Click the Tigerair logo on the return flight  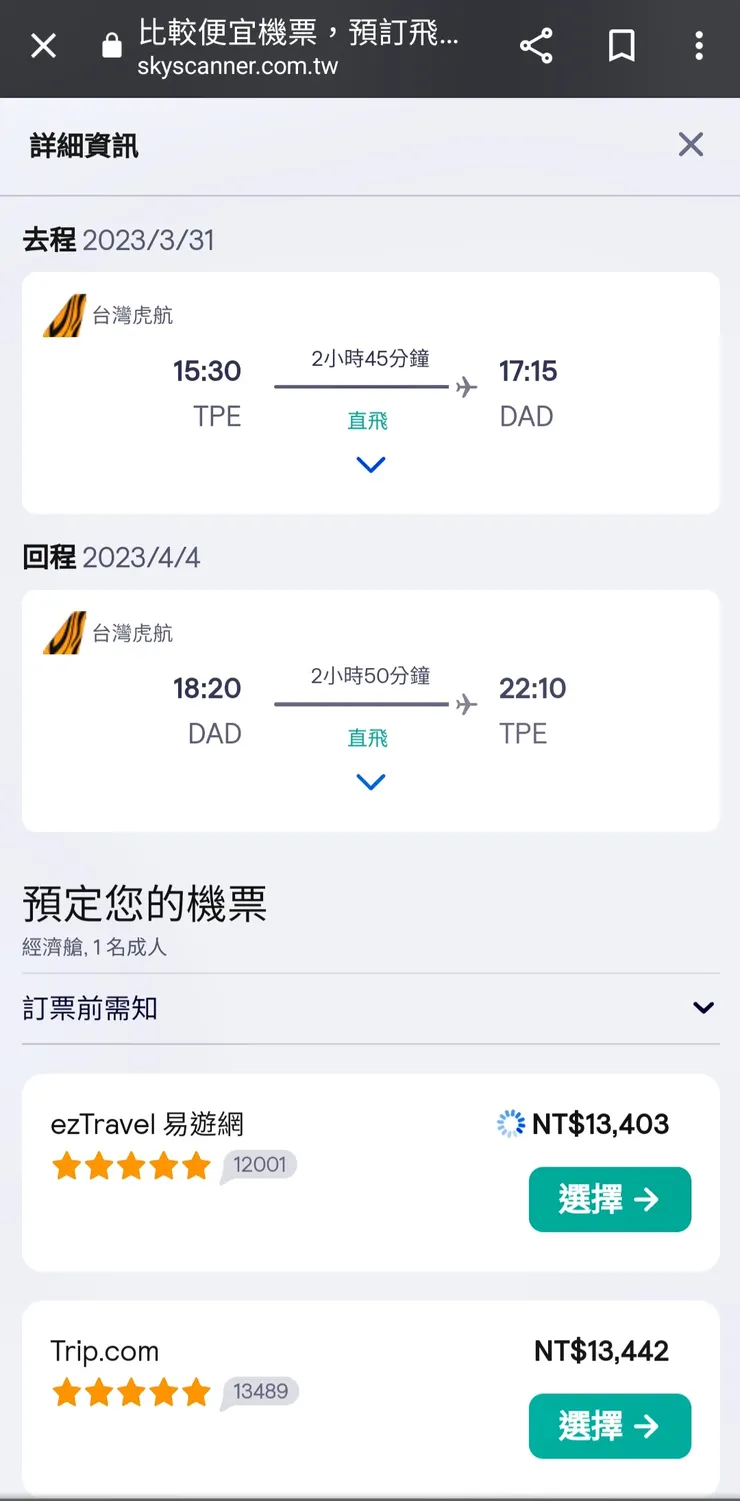(x=64, y=631)
